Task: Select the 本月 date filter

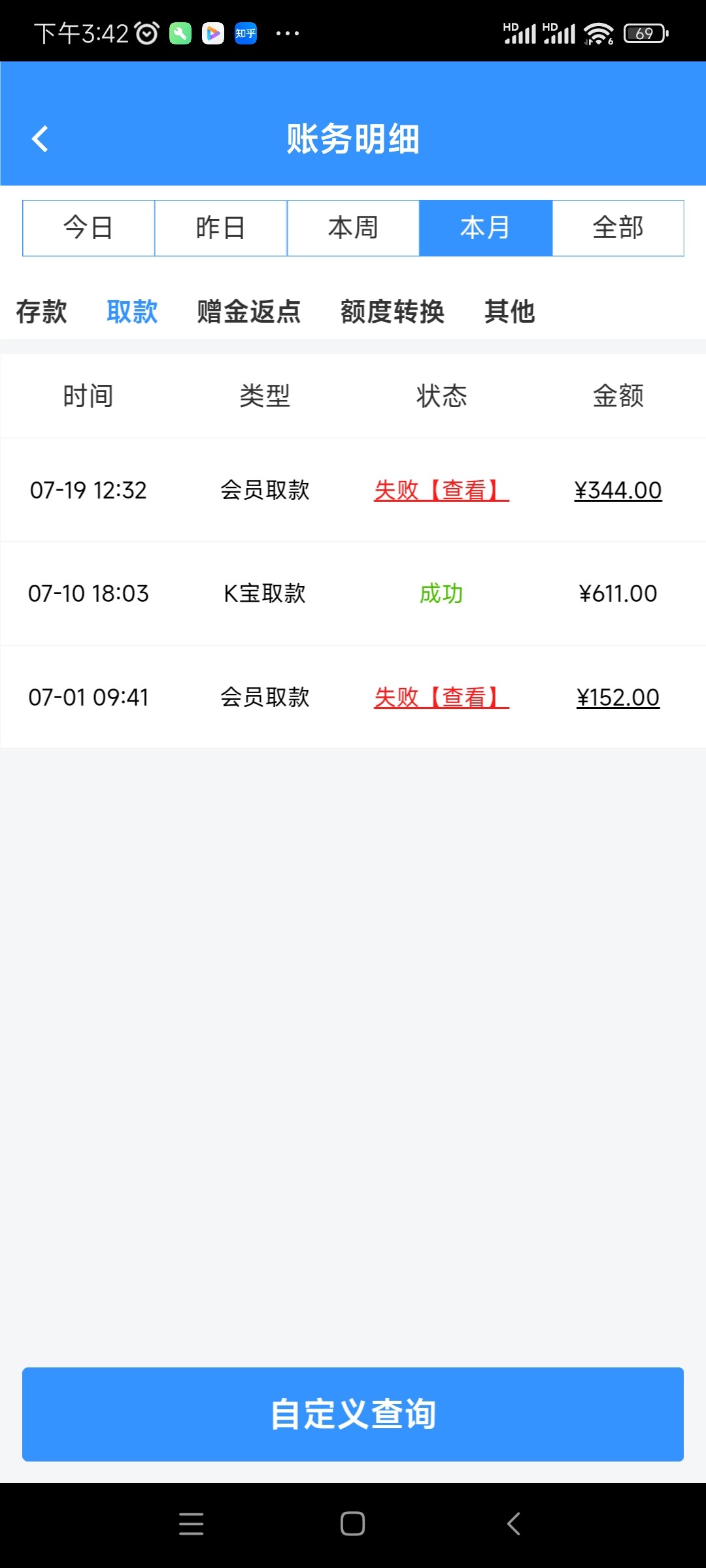Action: click(x=485, y=228)
